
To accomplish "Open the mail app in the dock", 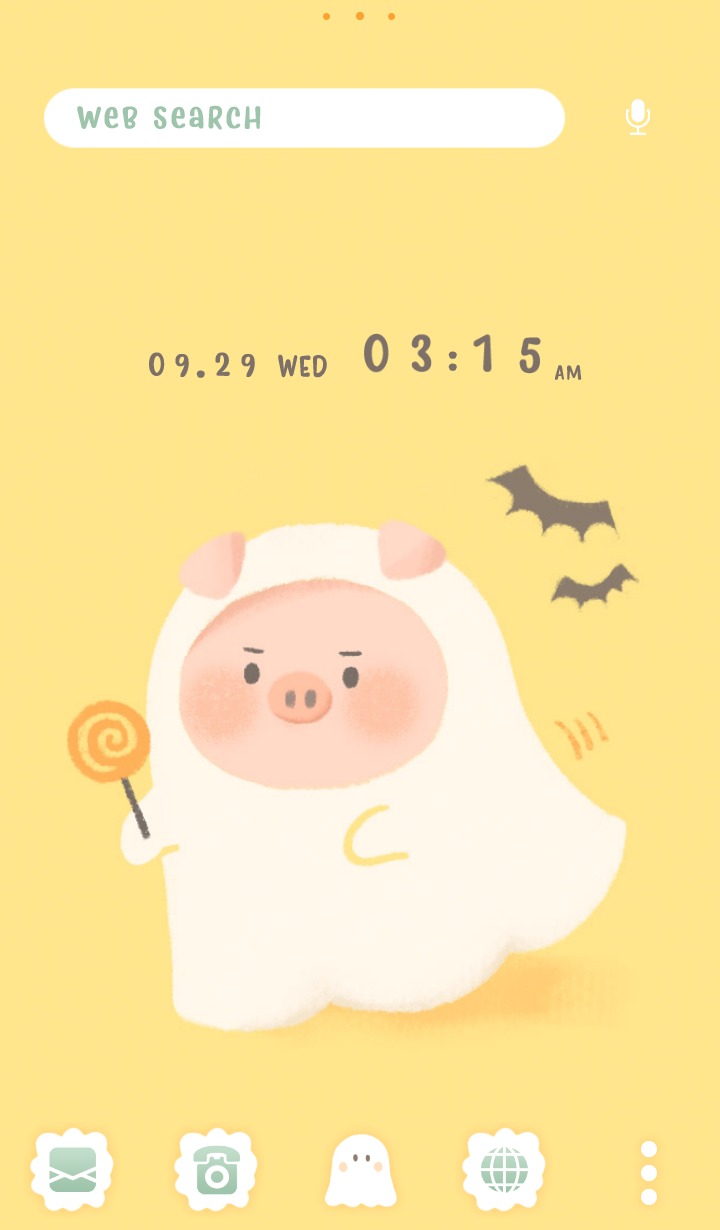I will (x=72, y=1169).
